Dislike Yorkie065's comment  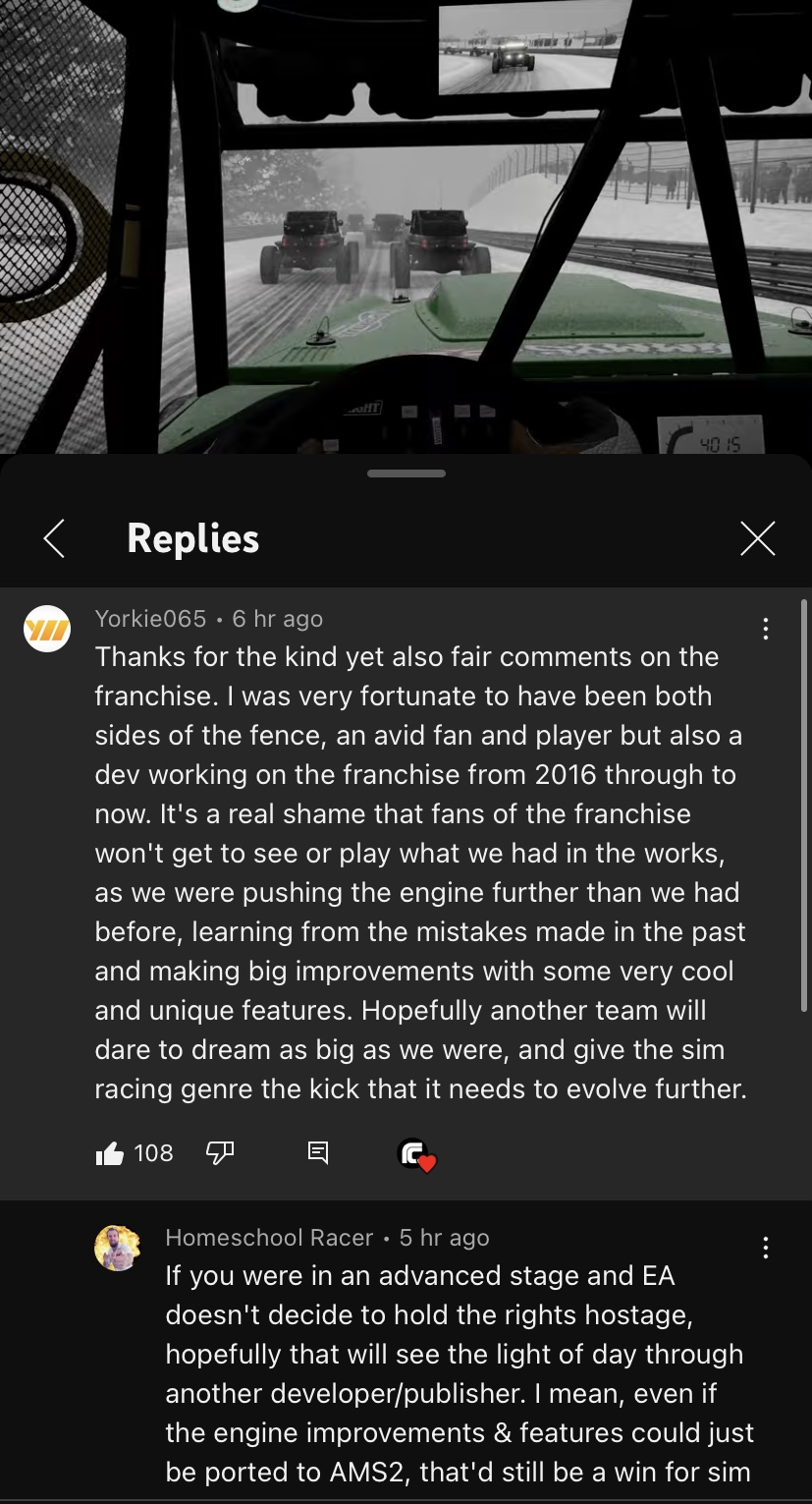pos(219,1153)
